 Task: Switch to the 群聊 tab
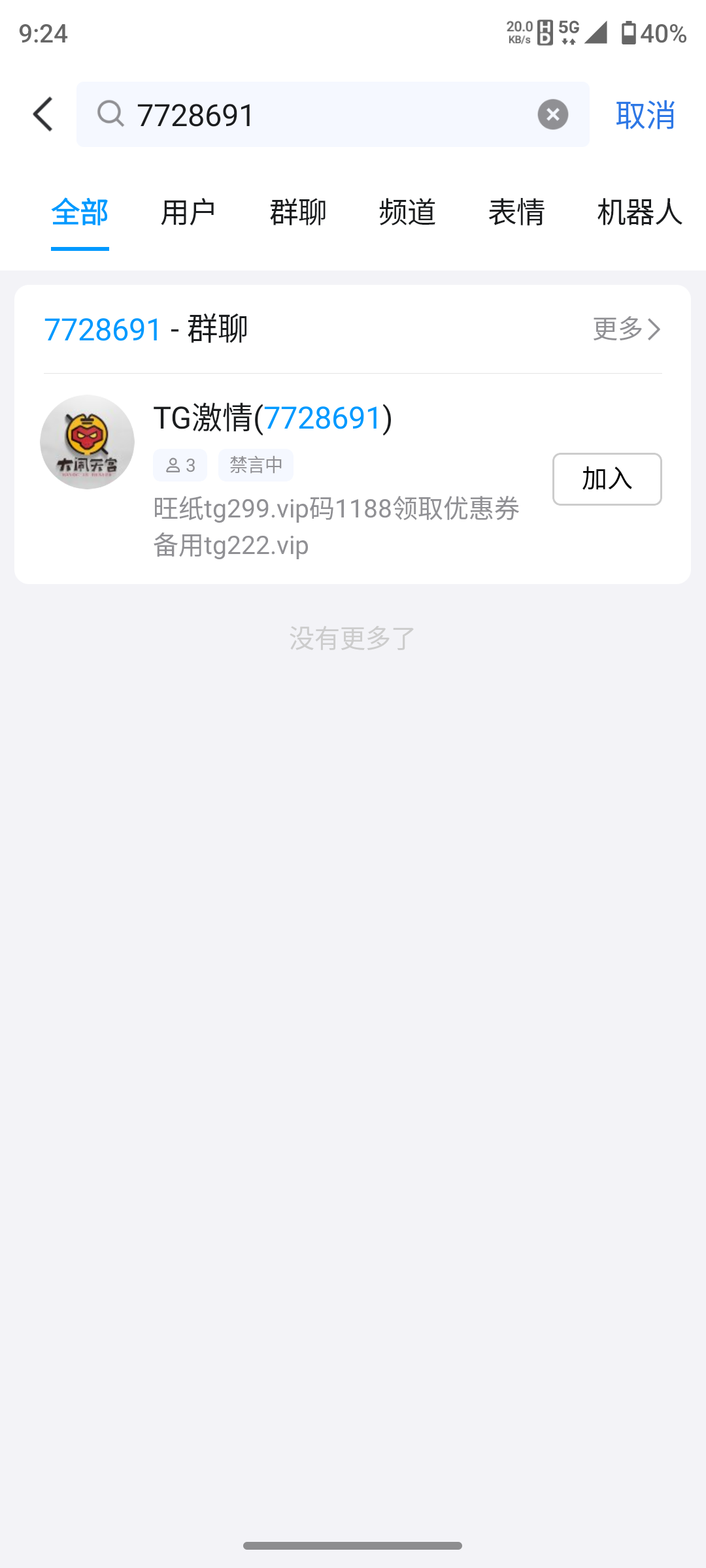pos(298,212)
